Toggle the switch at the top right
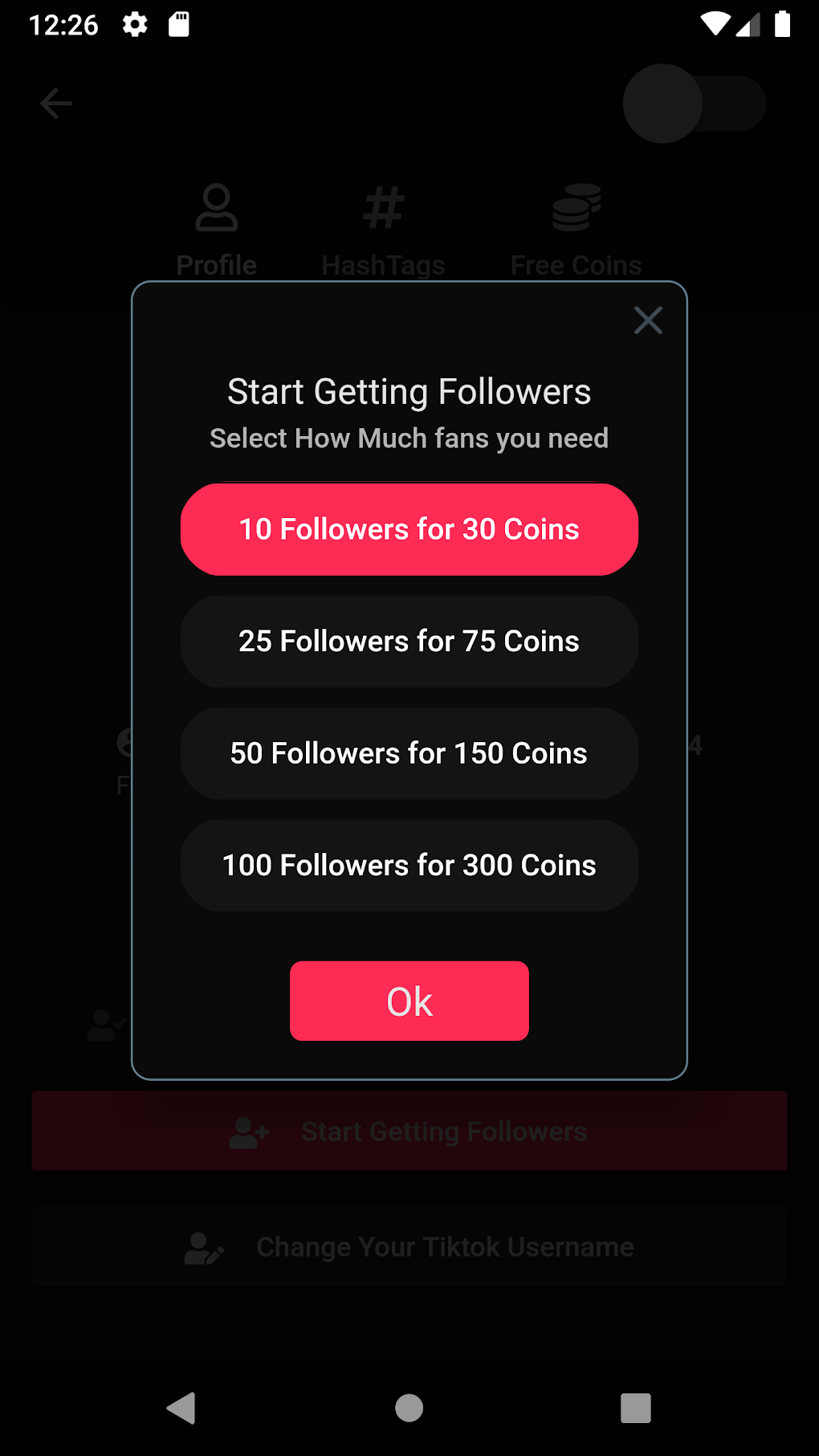 click(x=694, y=104)
